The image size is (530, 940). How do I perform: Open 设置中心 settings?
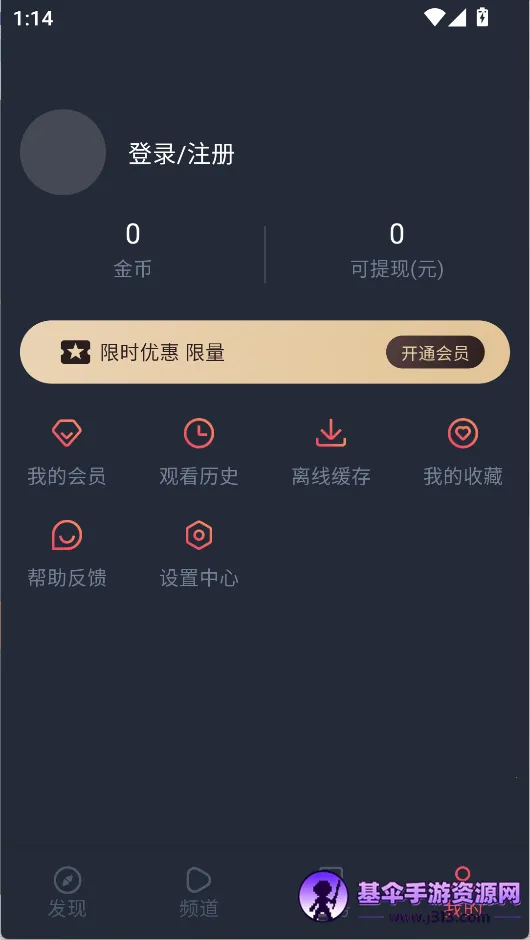pyautogui.click(x=199, y=555)
